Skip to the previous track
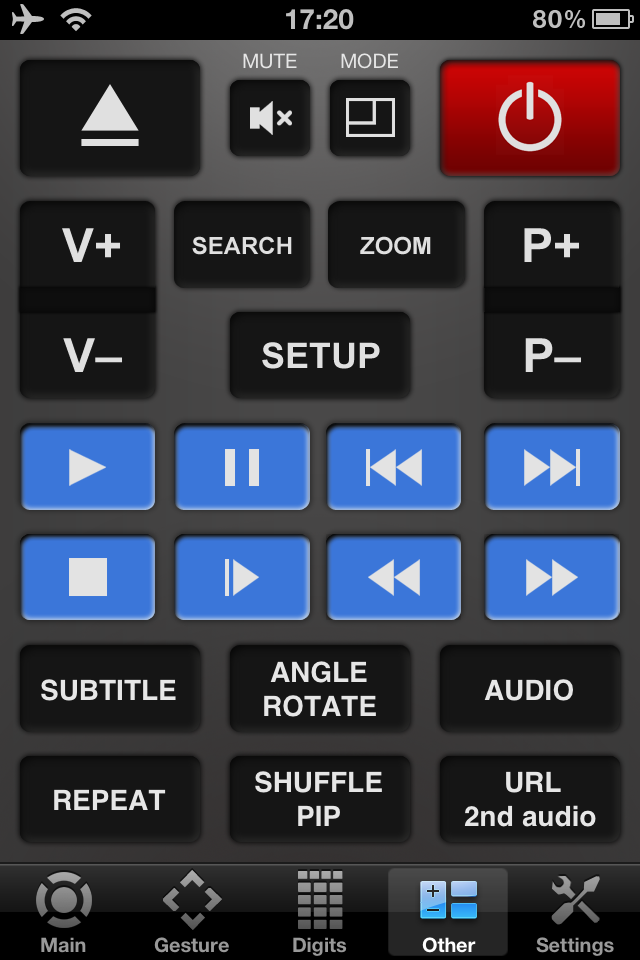 395,467
